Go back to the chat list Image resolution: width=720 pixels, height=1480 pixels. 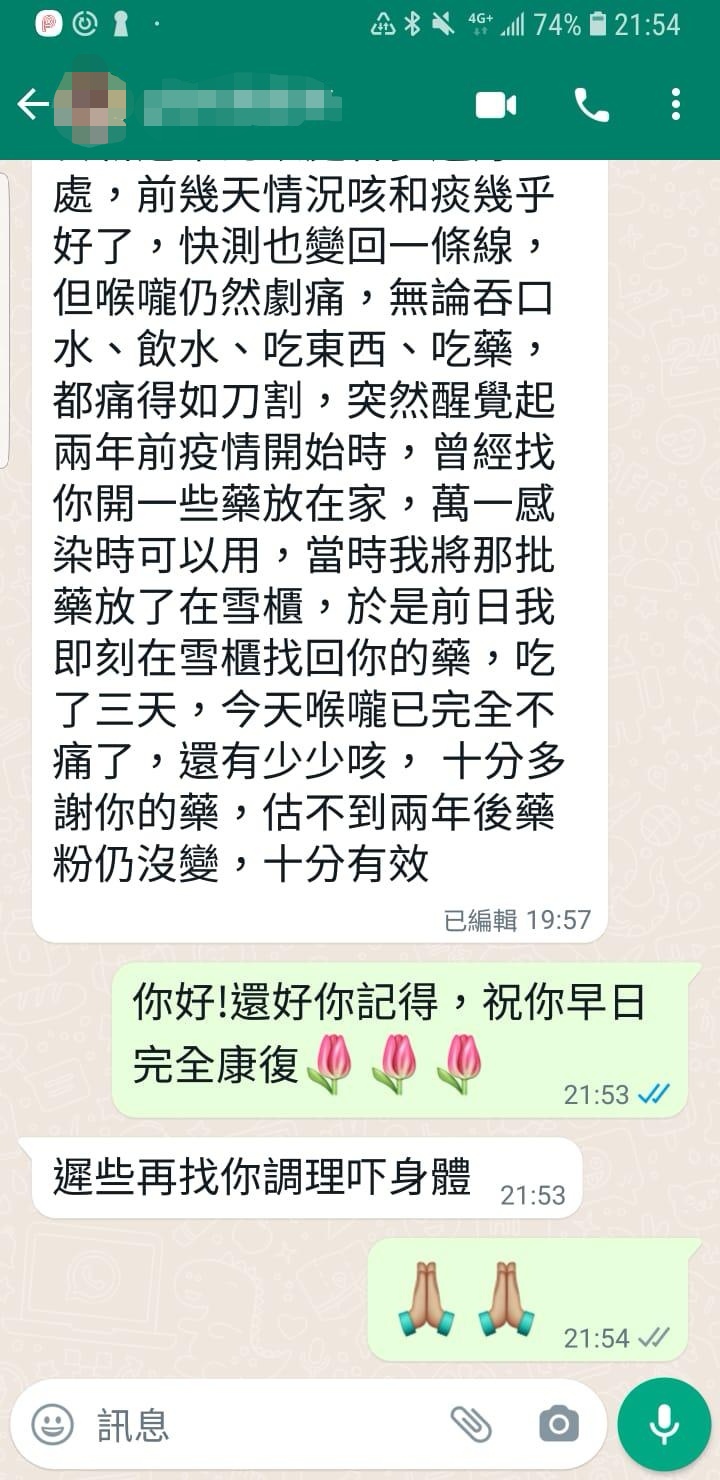point(32,104)
